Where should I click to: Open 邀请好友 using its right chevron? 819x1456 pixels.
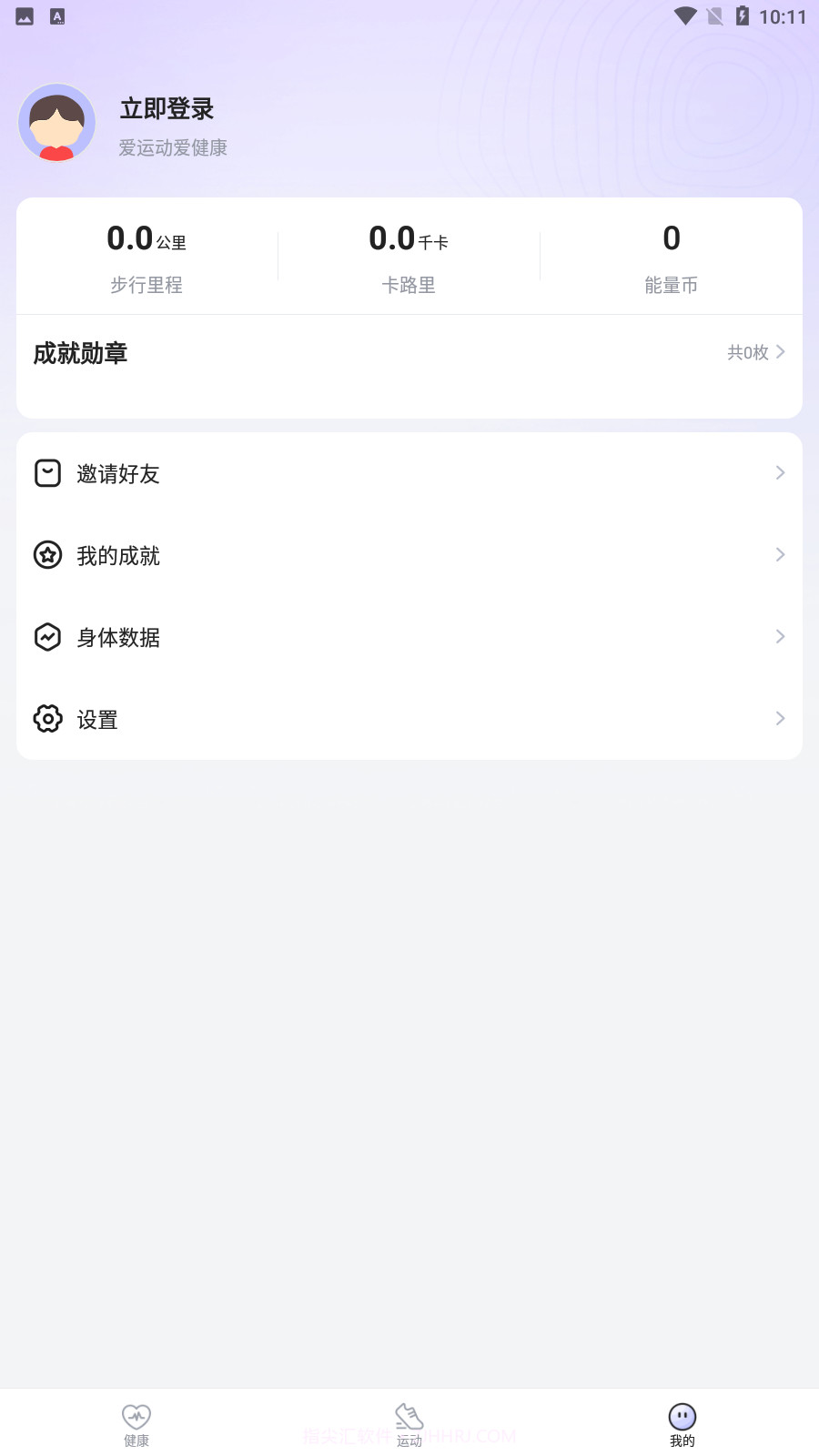780,472
